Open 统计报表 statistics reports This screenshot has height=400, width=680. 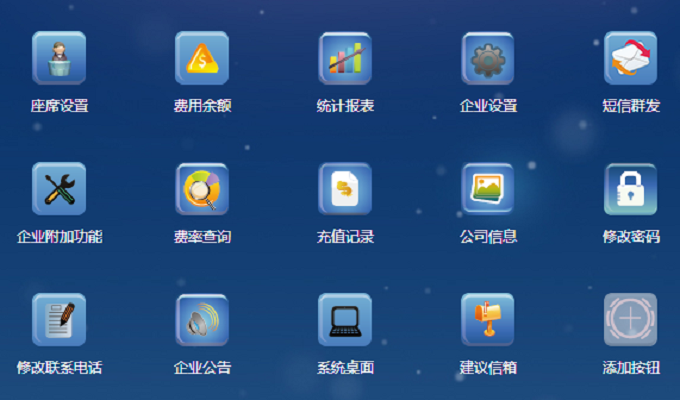(x=345, y=58)
